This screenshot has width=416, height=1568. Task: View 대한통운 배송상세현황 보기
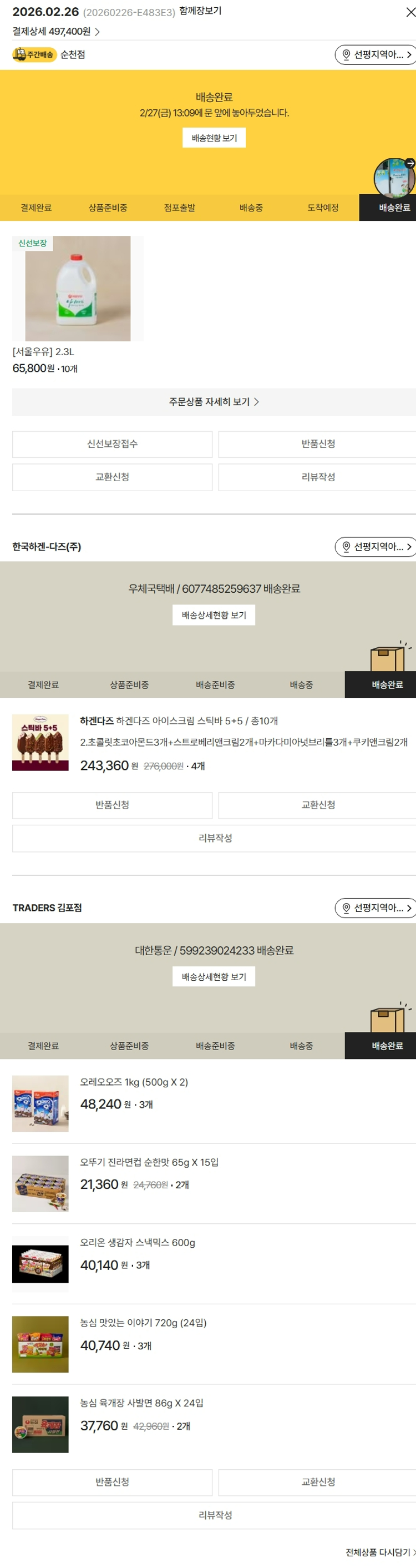214,976
